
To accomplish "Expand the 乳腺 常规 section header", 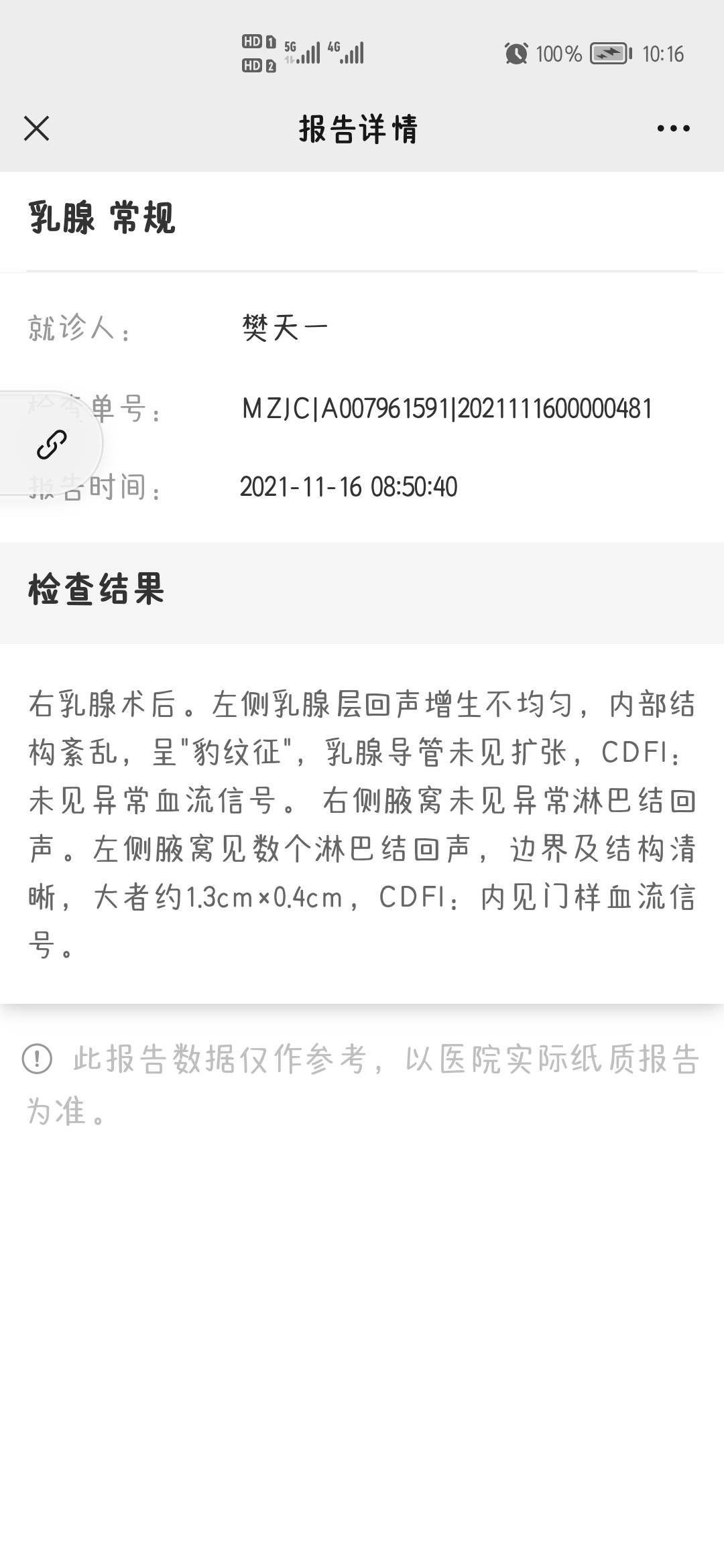I will 101,217.
